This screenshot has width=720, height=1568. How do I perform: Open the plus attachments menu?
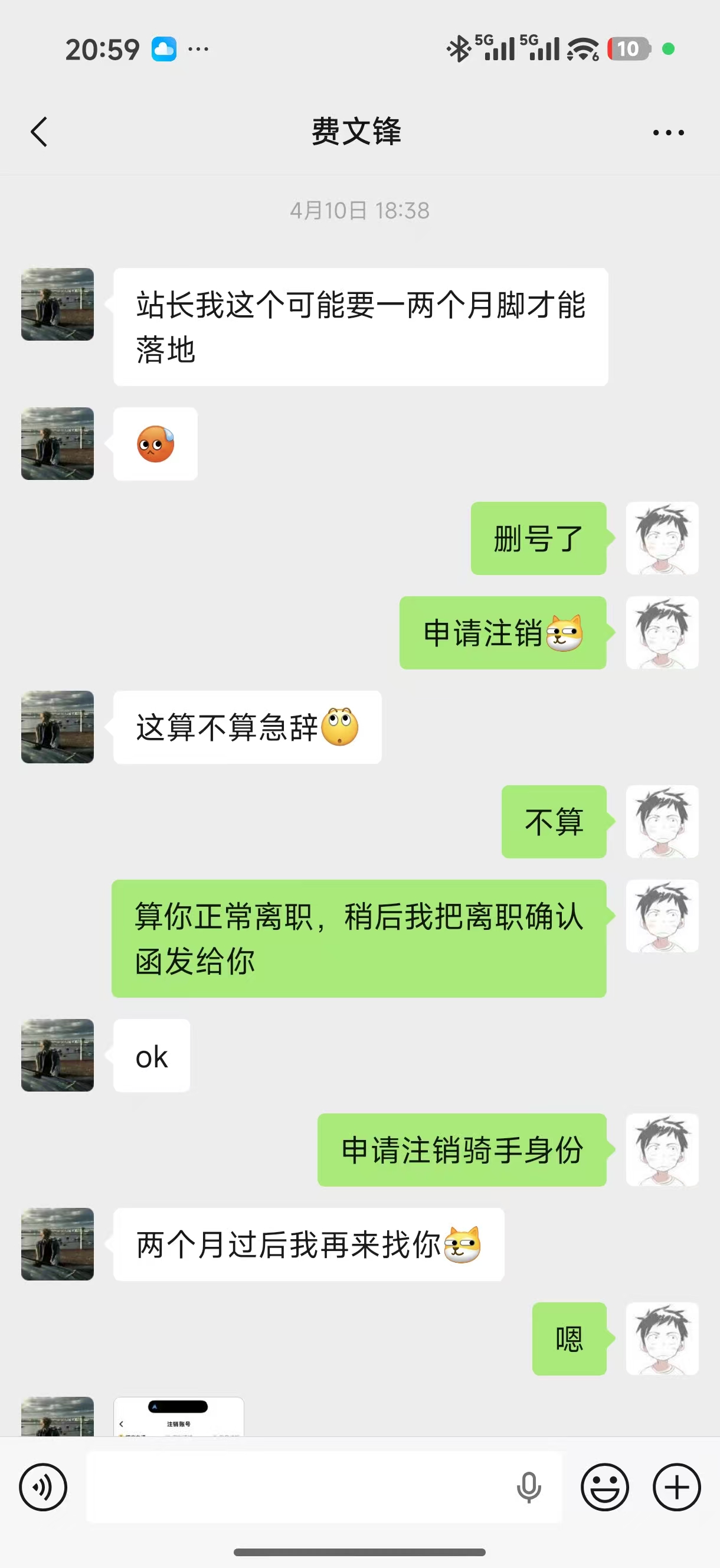677,1487
